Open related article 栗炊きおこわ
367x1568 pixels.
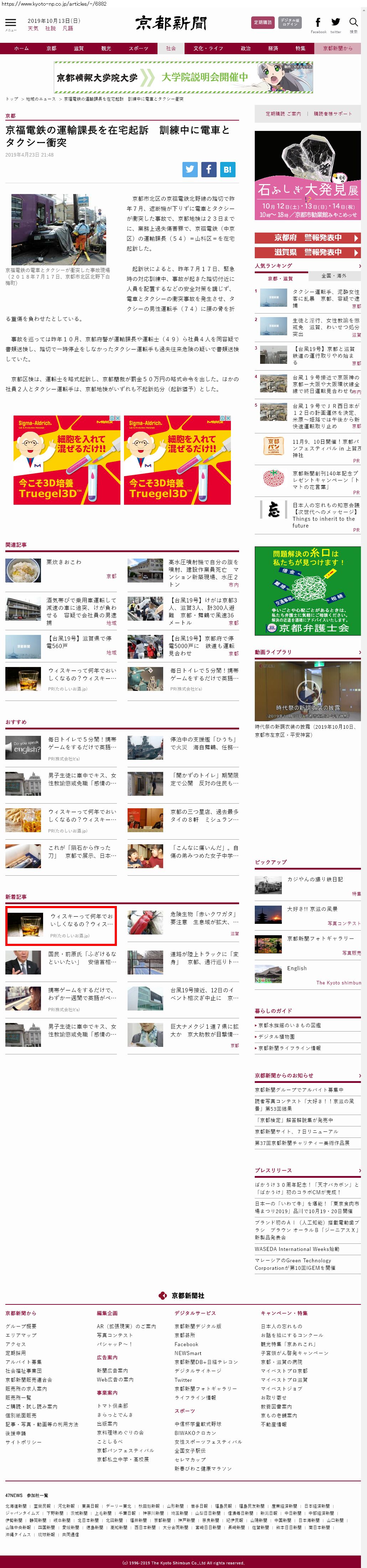64,562
